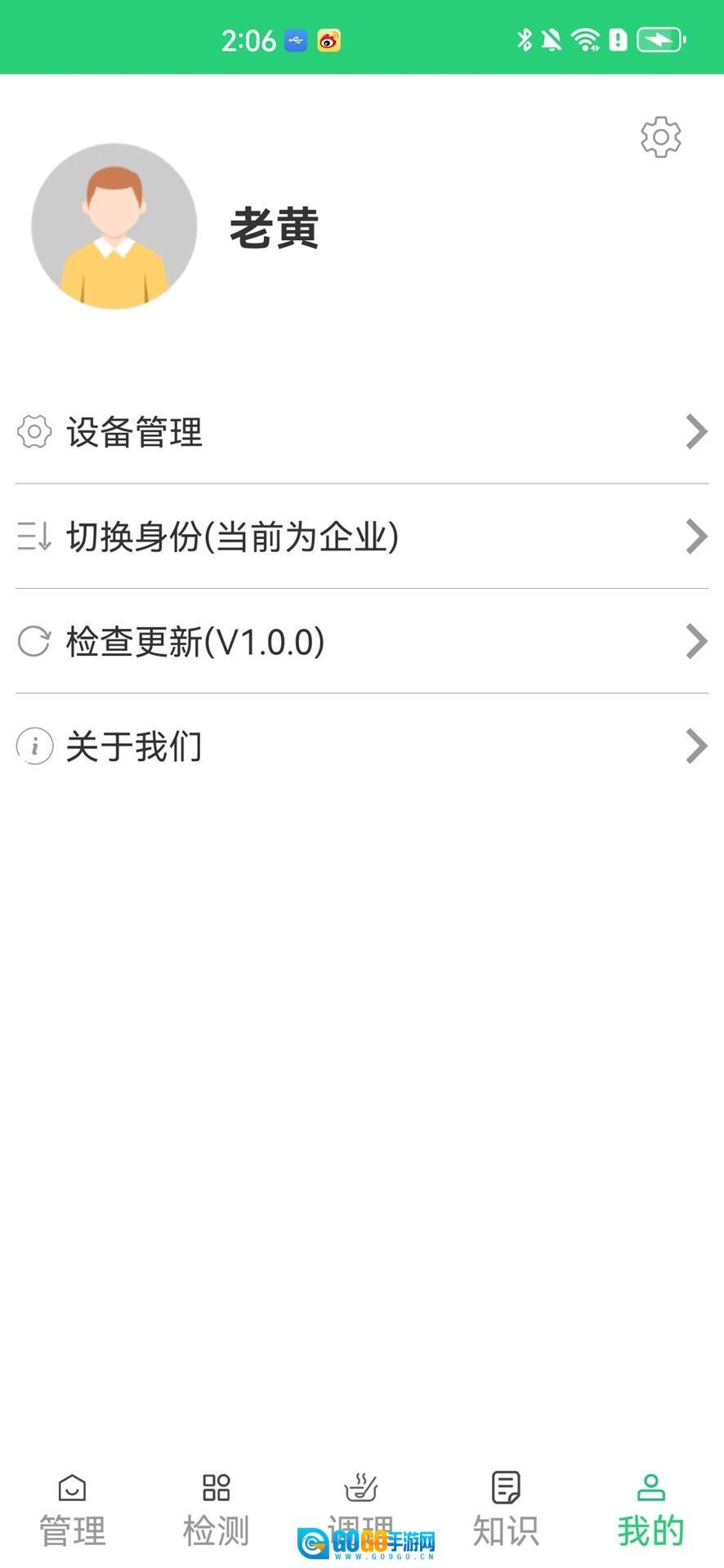Open 切换身份 to switch identity
The width and height of the screenshot is (724, 1568).
pos(361,537)
